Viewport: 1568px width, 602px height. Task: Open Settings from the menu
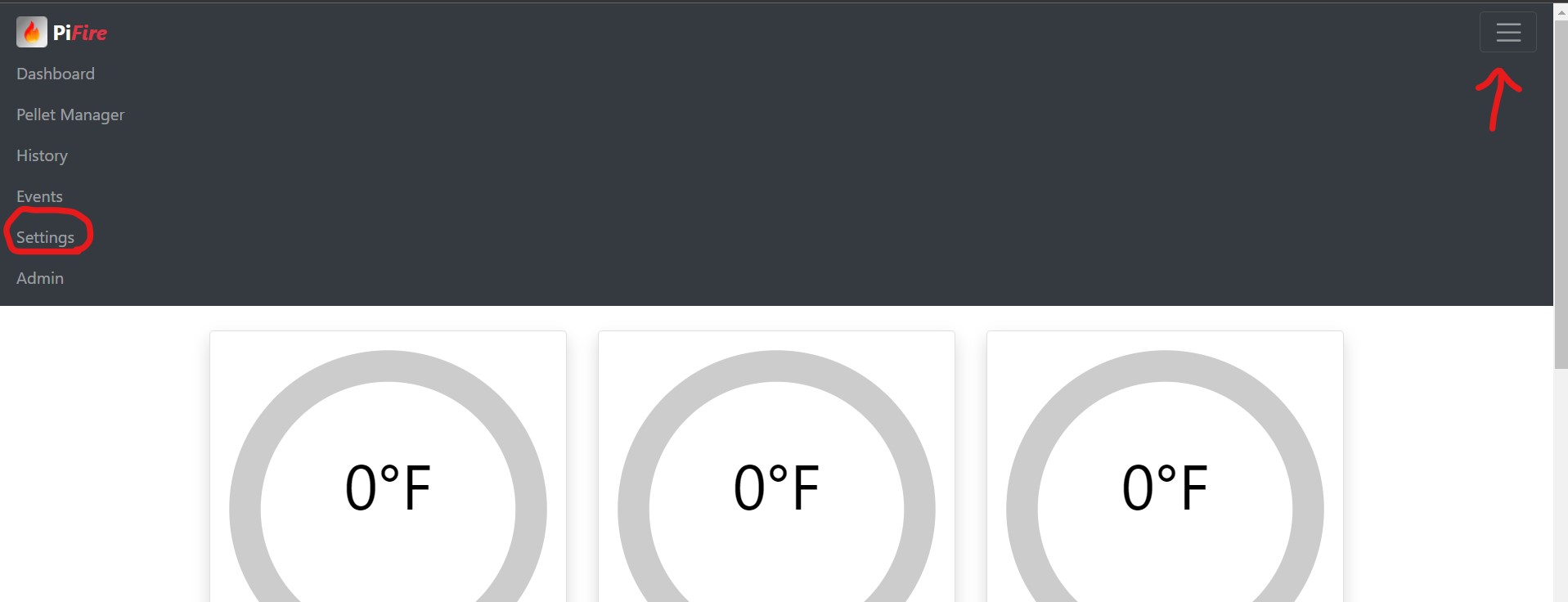[x=45, y=237]
